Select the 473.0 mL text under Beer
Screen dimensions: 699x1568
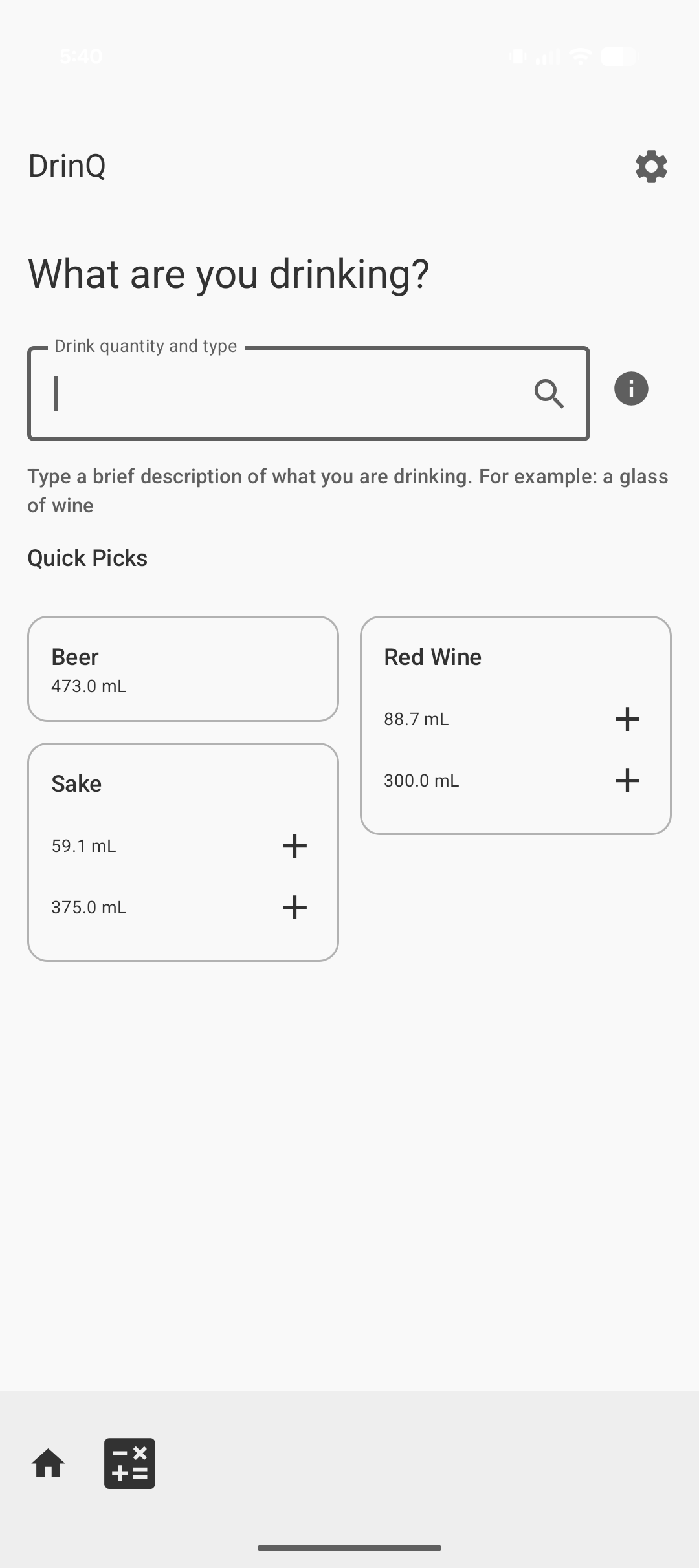point(89,686)
